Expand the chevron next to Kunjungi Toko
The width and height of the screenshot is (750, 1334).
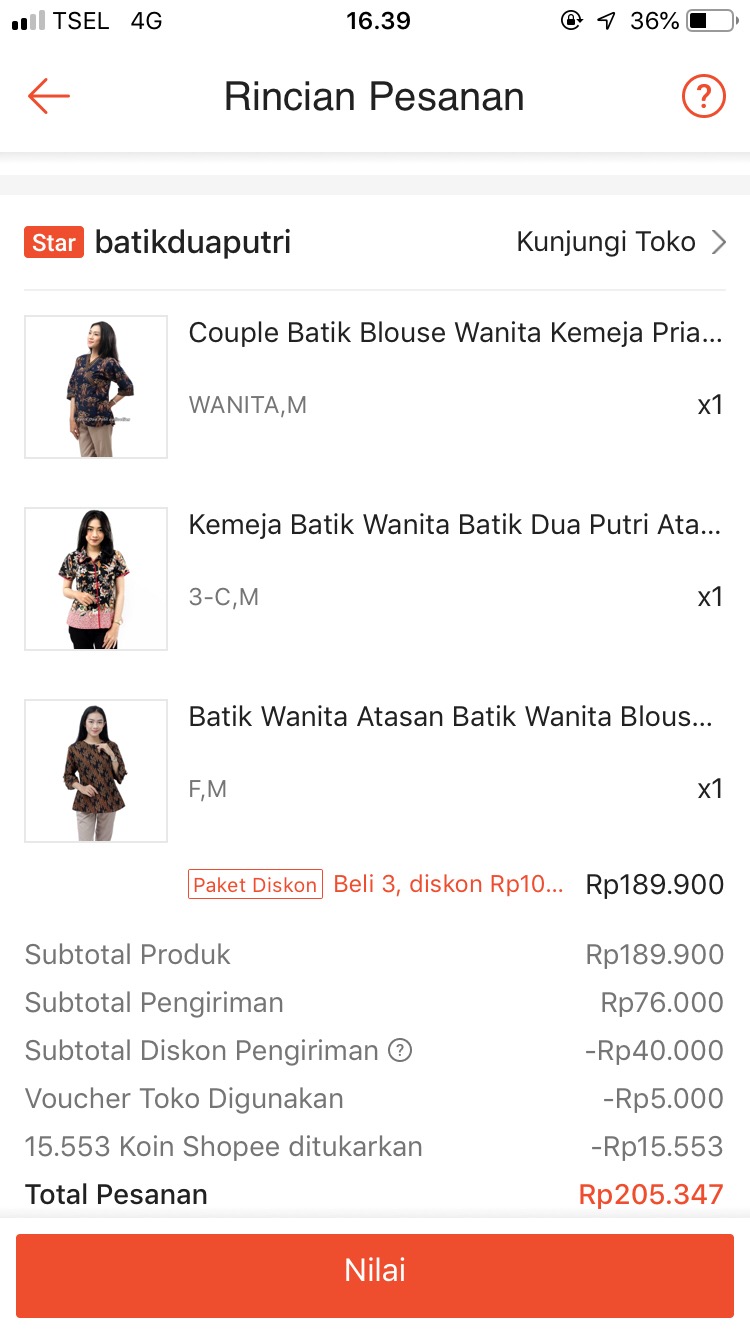click(723, 242)
